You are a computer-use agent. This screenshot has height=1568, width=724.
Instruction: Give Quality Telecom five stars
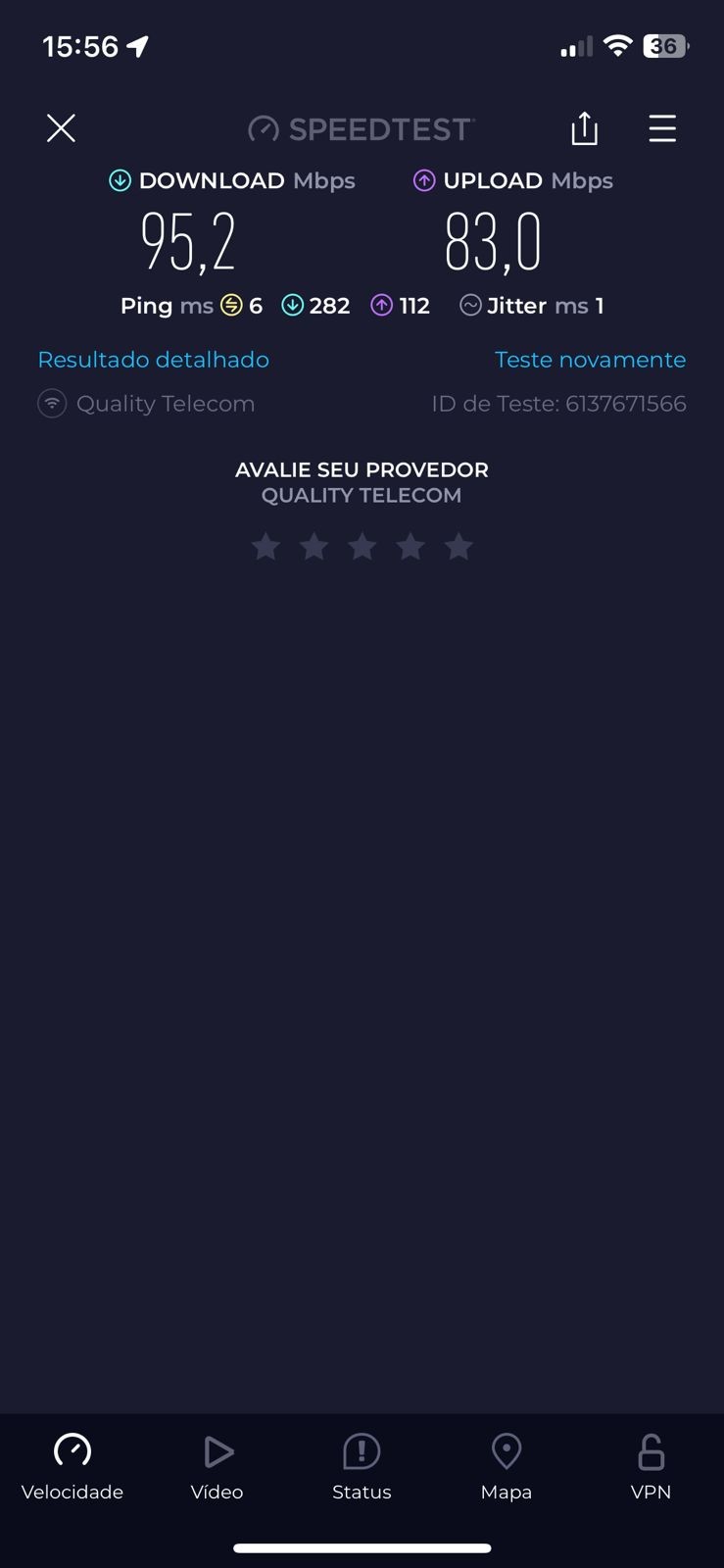459,546
